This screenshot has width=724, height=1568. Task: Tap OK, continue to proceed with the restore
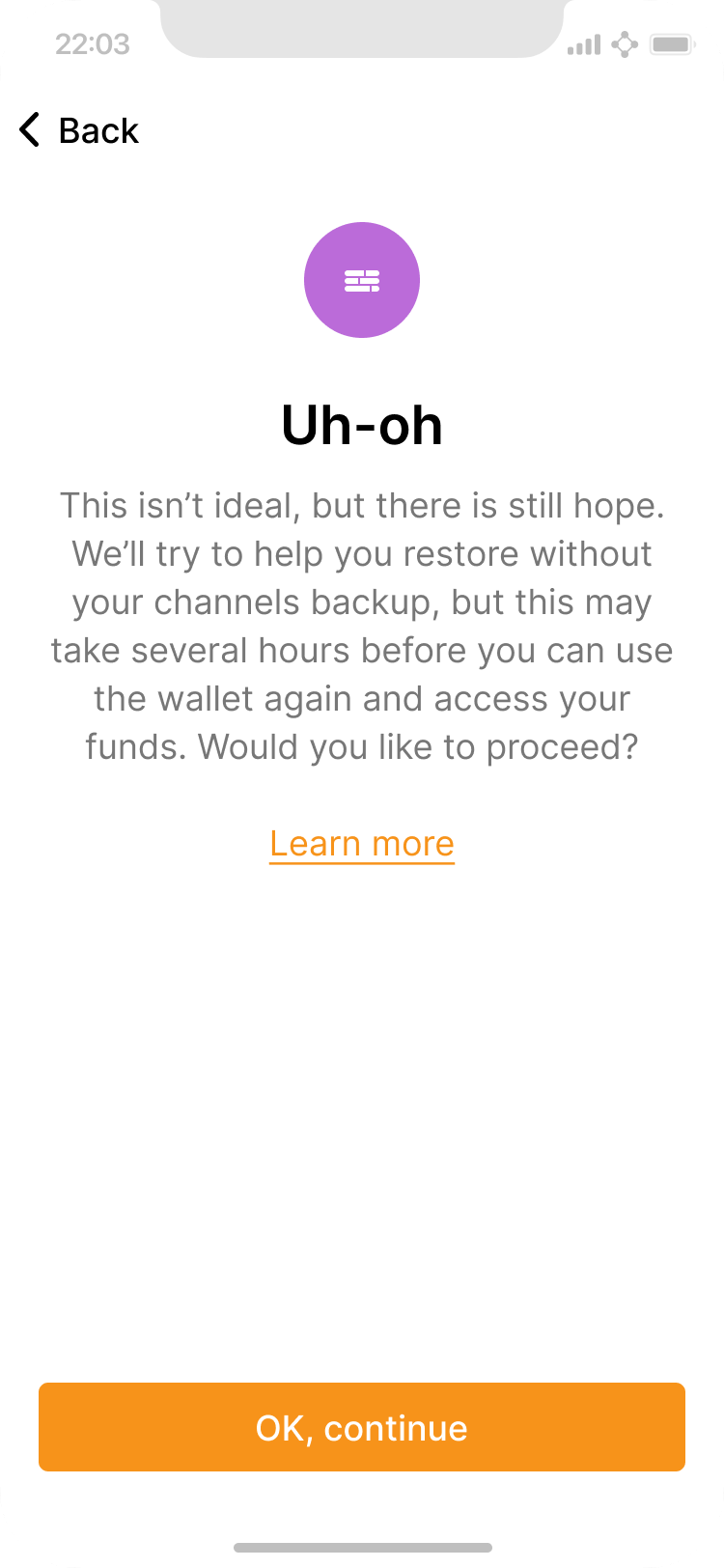[x=362, y=1427]
